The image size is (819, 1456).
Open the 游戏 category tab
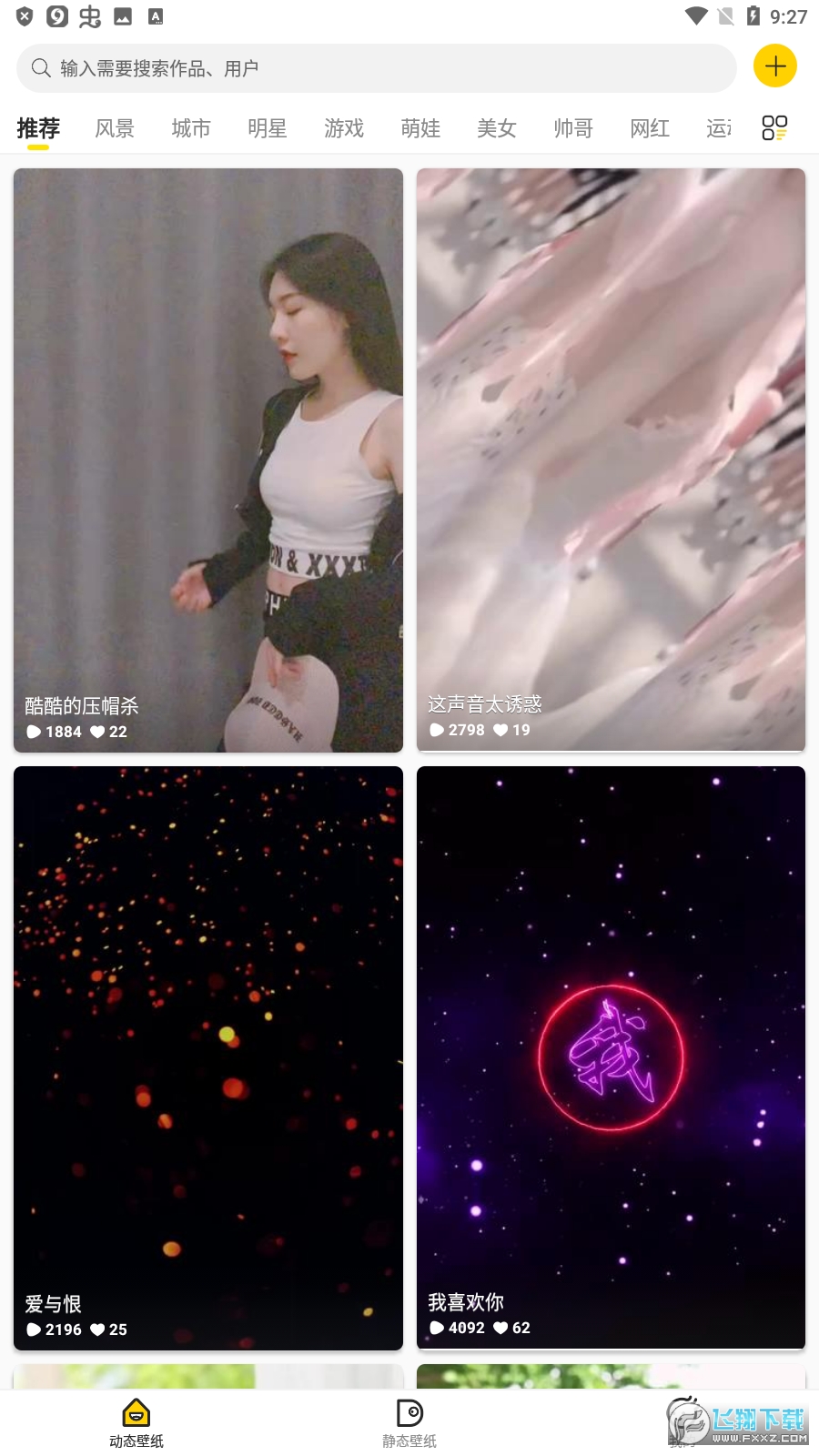click(x=344, y=128)
